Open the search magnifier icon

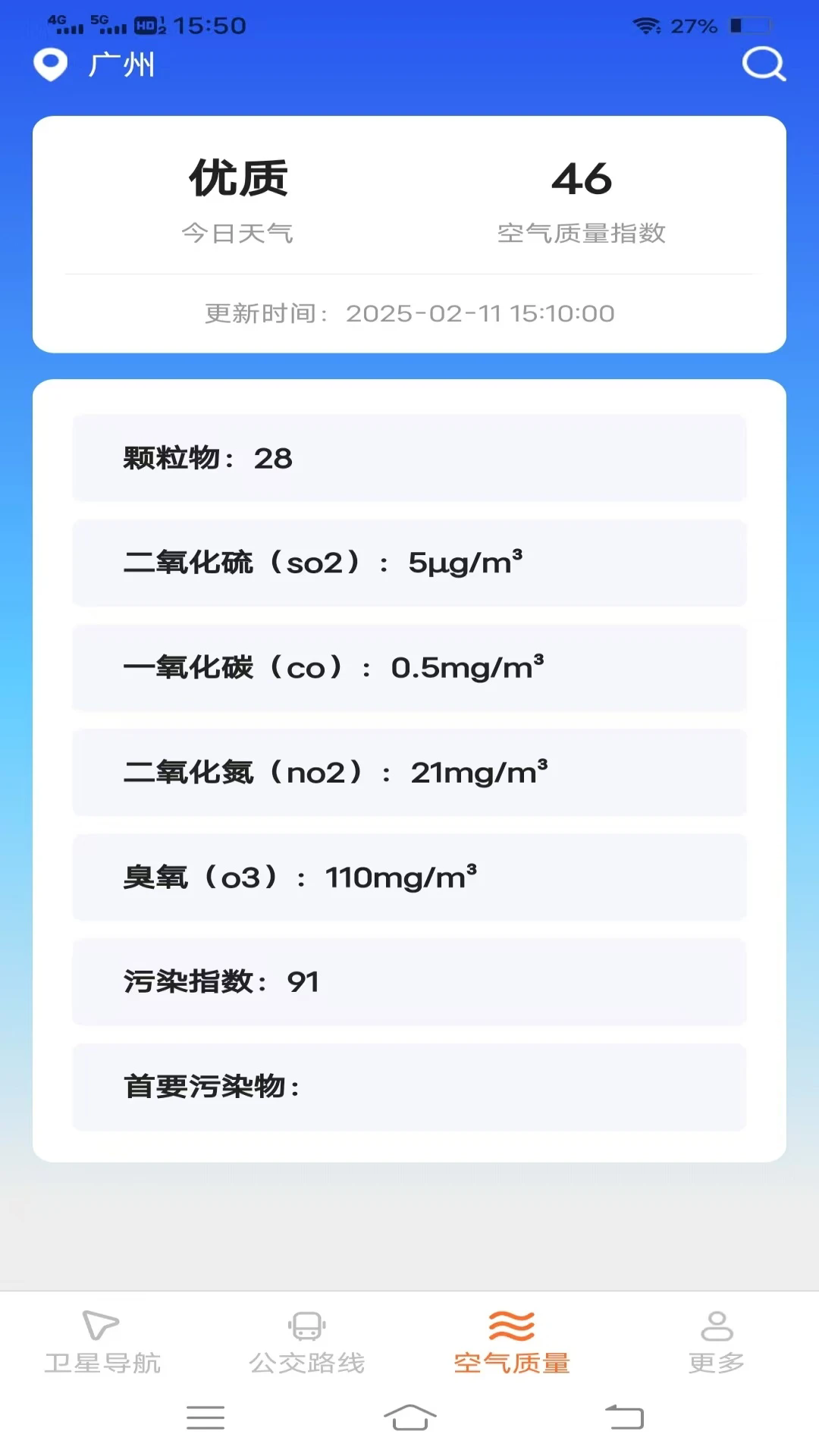[764, 65]
